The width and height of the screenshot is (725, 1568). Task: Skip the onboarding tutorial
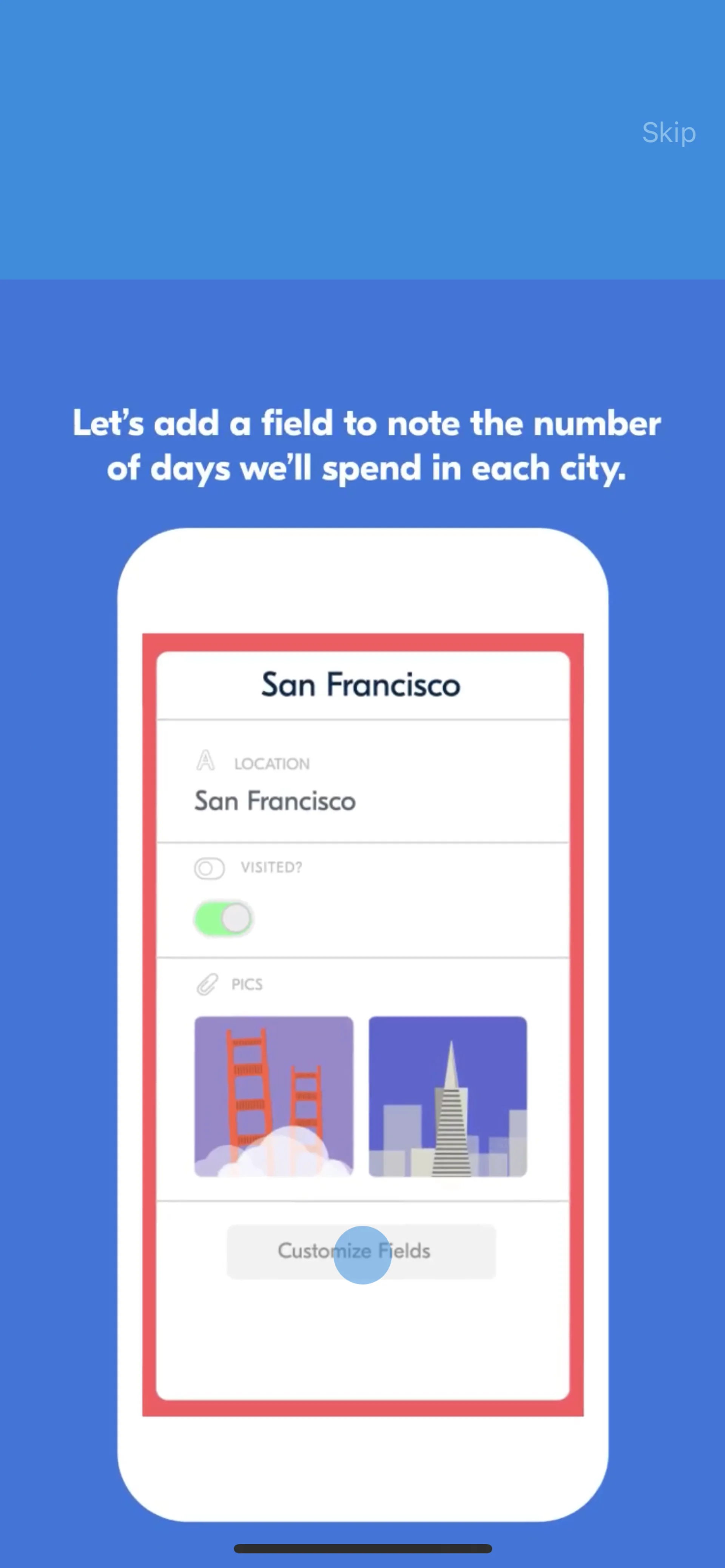[668, 133]
